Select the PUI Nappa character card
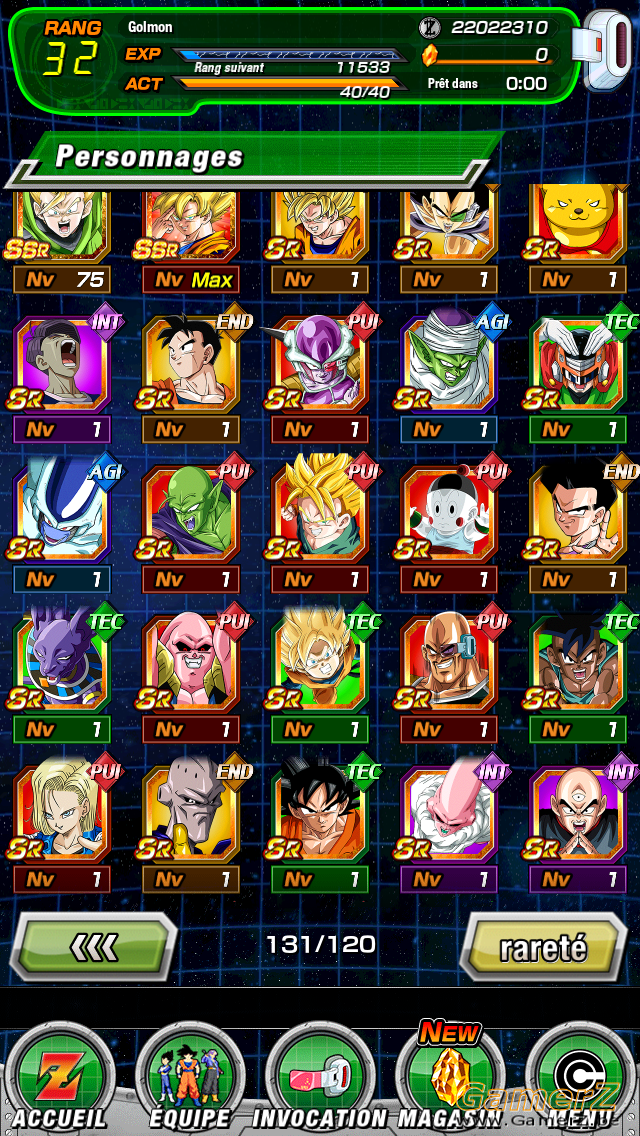 [x=449, y=677]
